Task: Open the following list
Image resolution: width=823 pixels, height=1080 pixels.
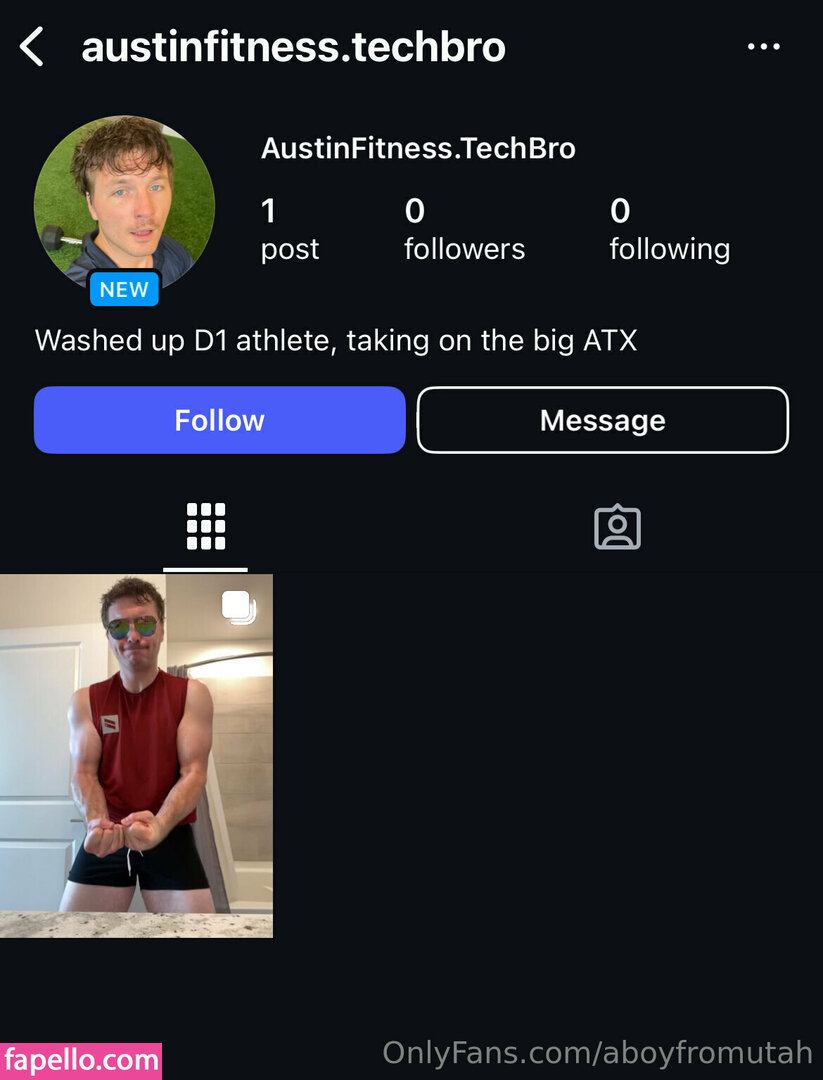Action: [669, 229]
